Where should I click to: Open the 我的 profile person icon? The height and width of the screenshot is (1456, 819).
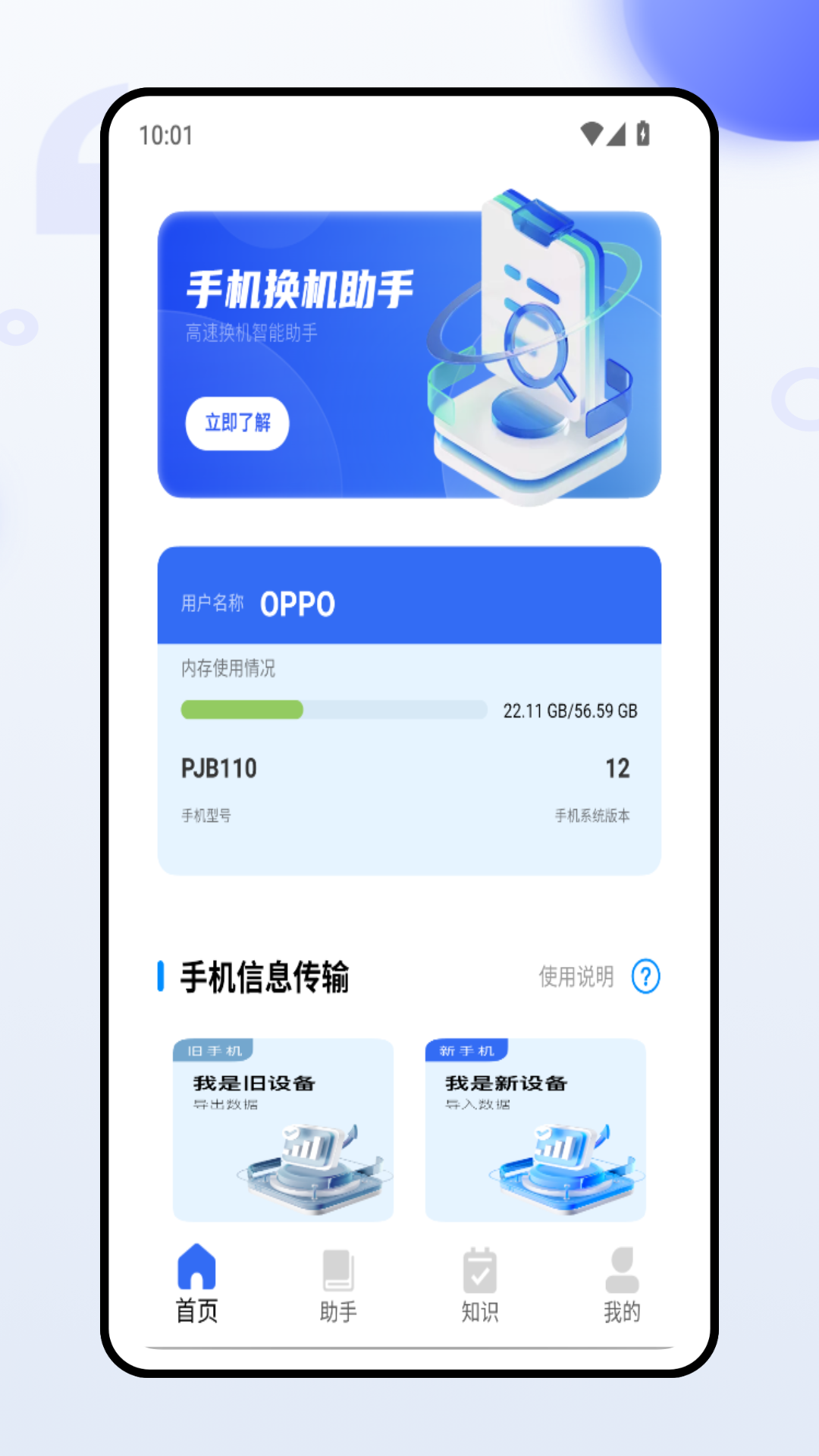[x=622, y=1265]
